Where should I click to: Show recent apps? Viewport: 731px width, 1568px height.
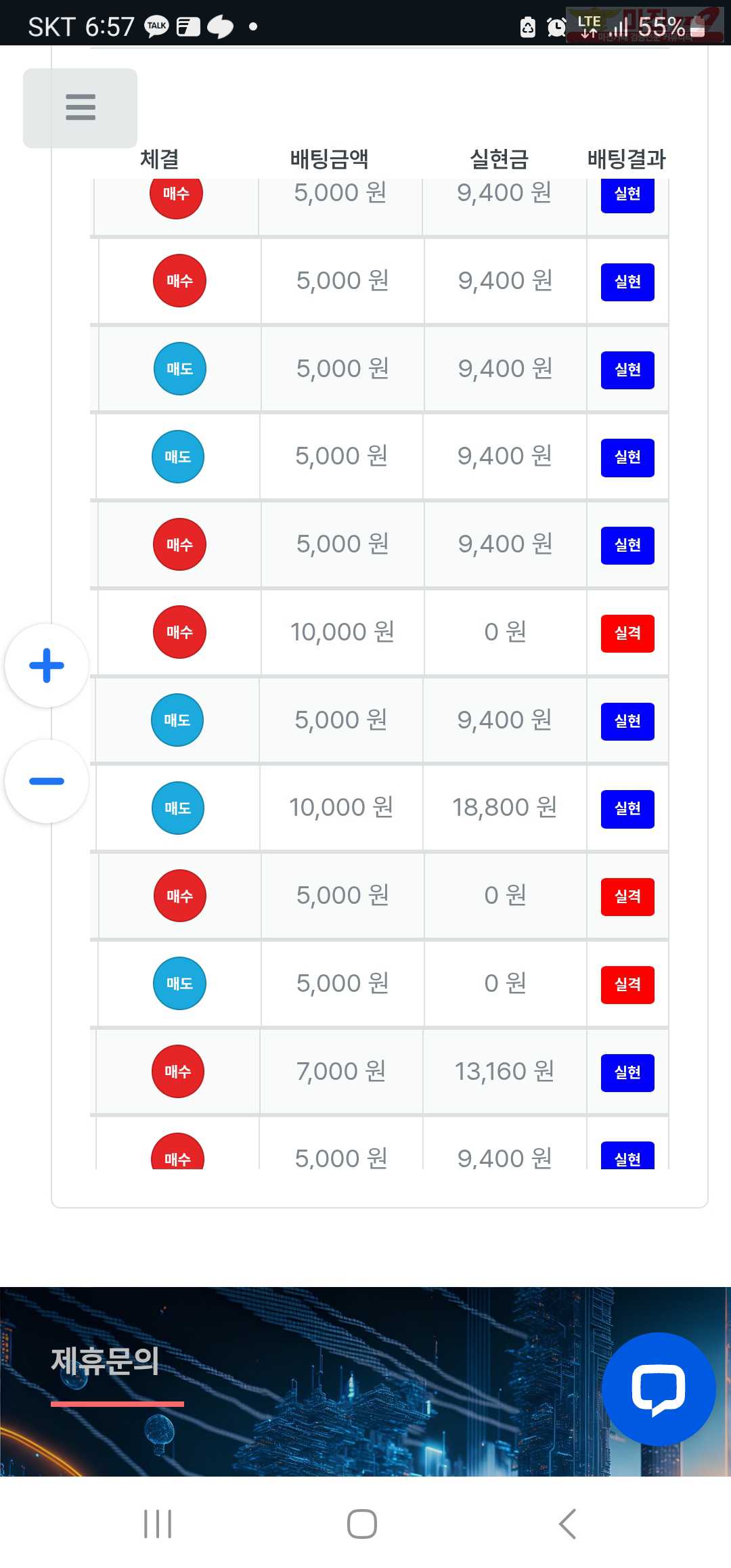tap(158, 1524)
